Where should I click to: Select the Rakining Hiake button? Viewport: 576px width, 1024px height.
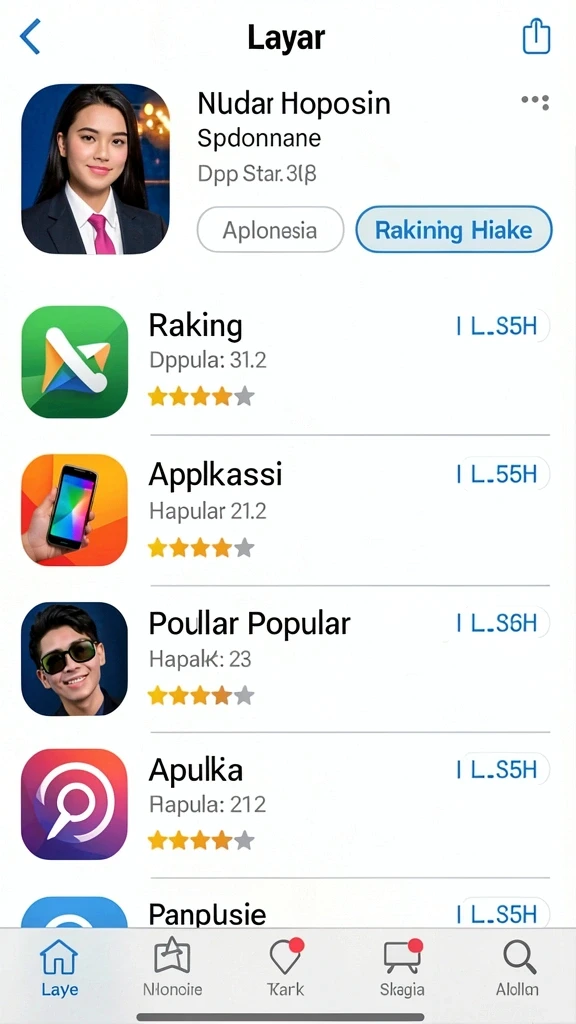pos(454,230)
